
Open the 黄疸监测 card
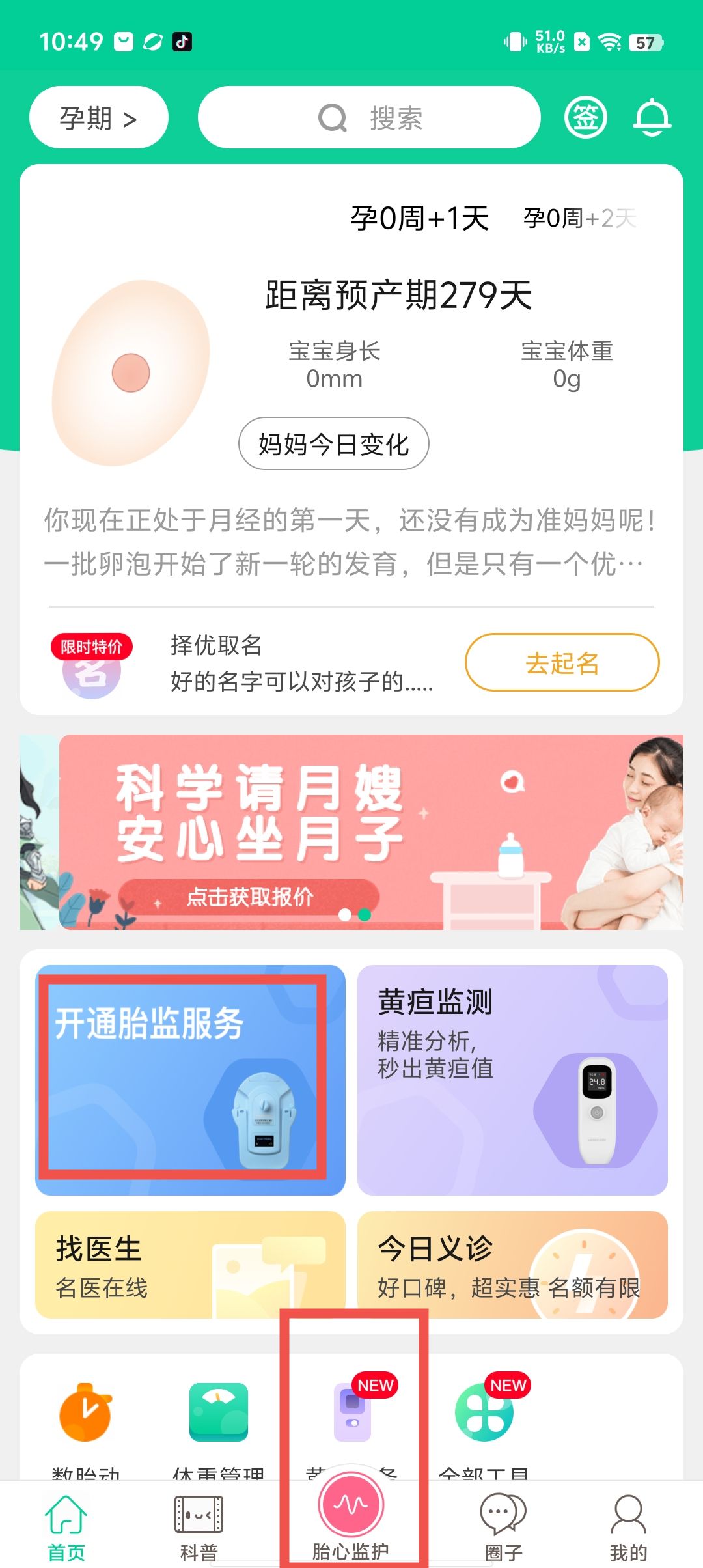coord(512,1079)
